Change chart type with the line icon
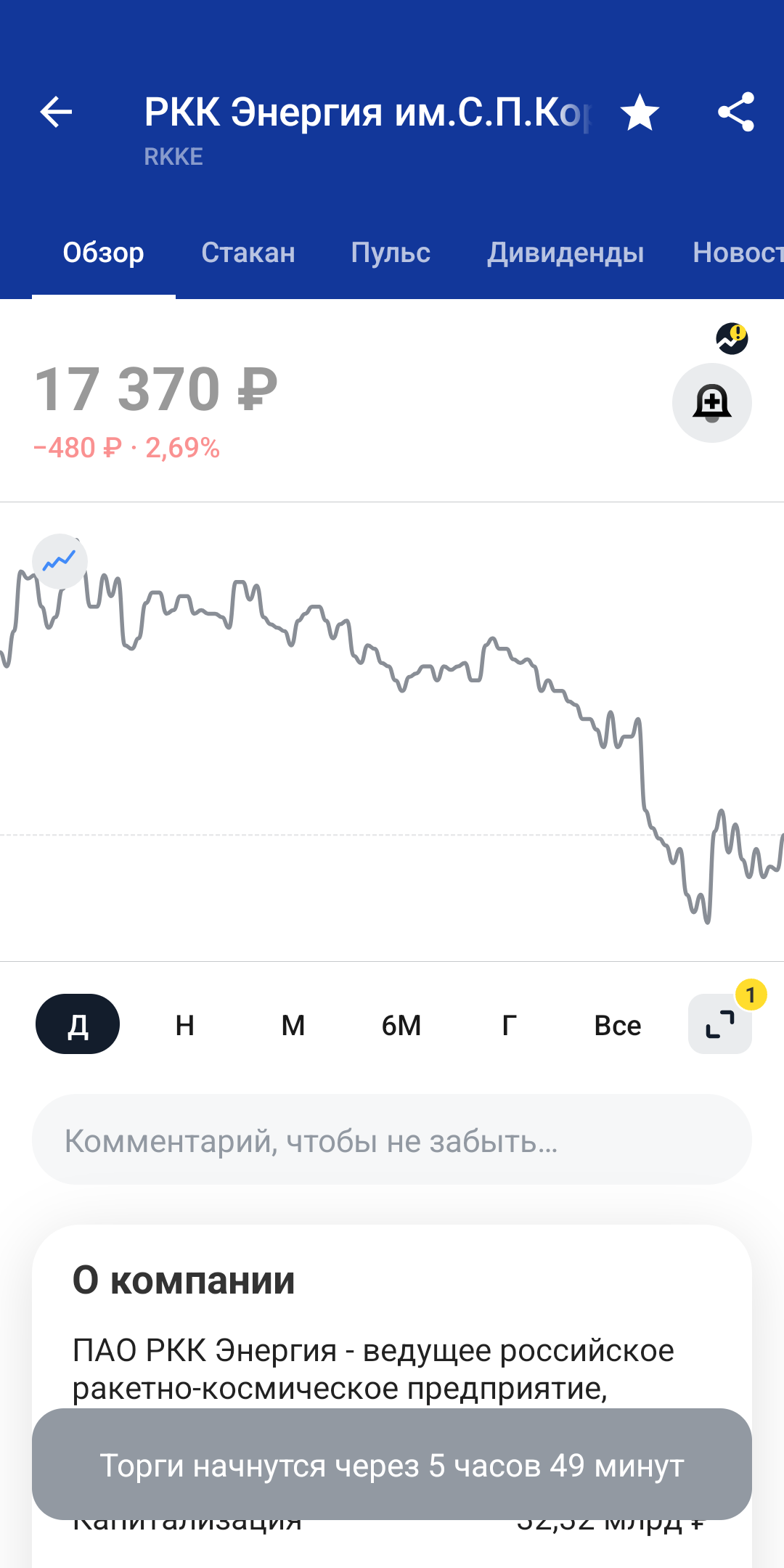 (x=60, y=561)
